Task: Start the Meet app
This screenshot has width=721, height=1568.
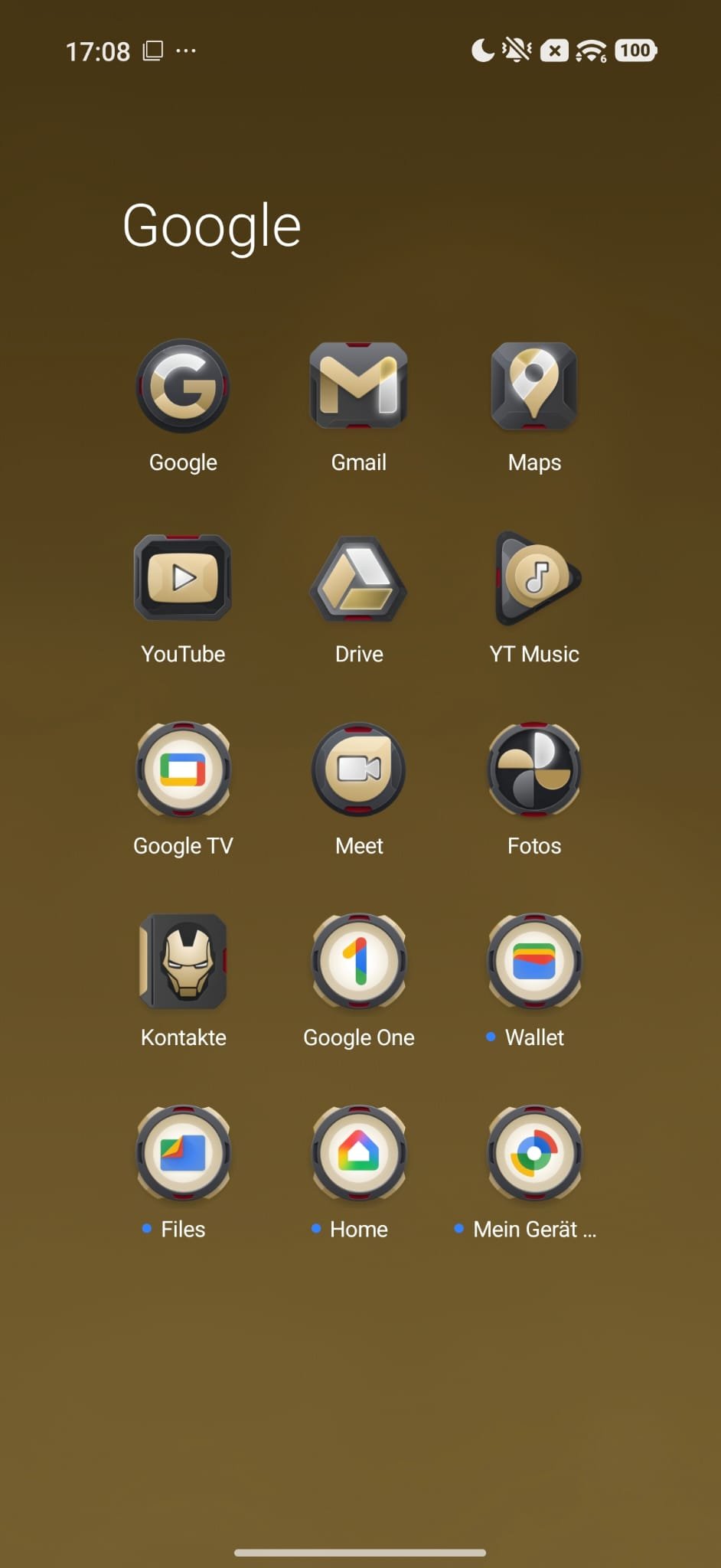Action: pyautogui.click(x=358, y=769)
